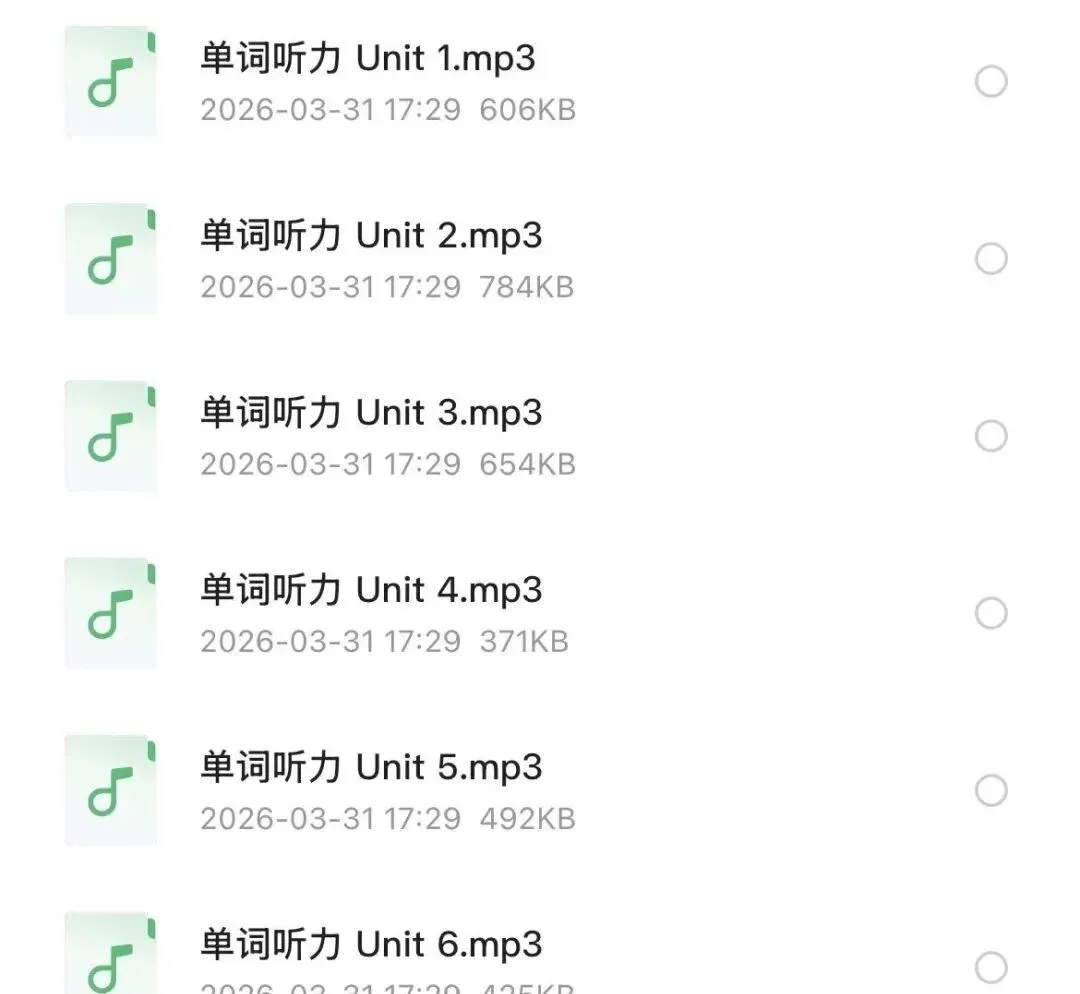Select the circle for Unit 6.mp3

990,967
